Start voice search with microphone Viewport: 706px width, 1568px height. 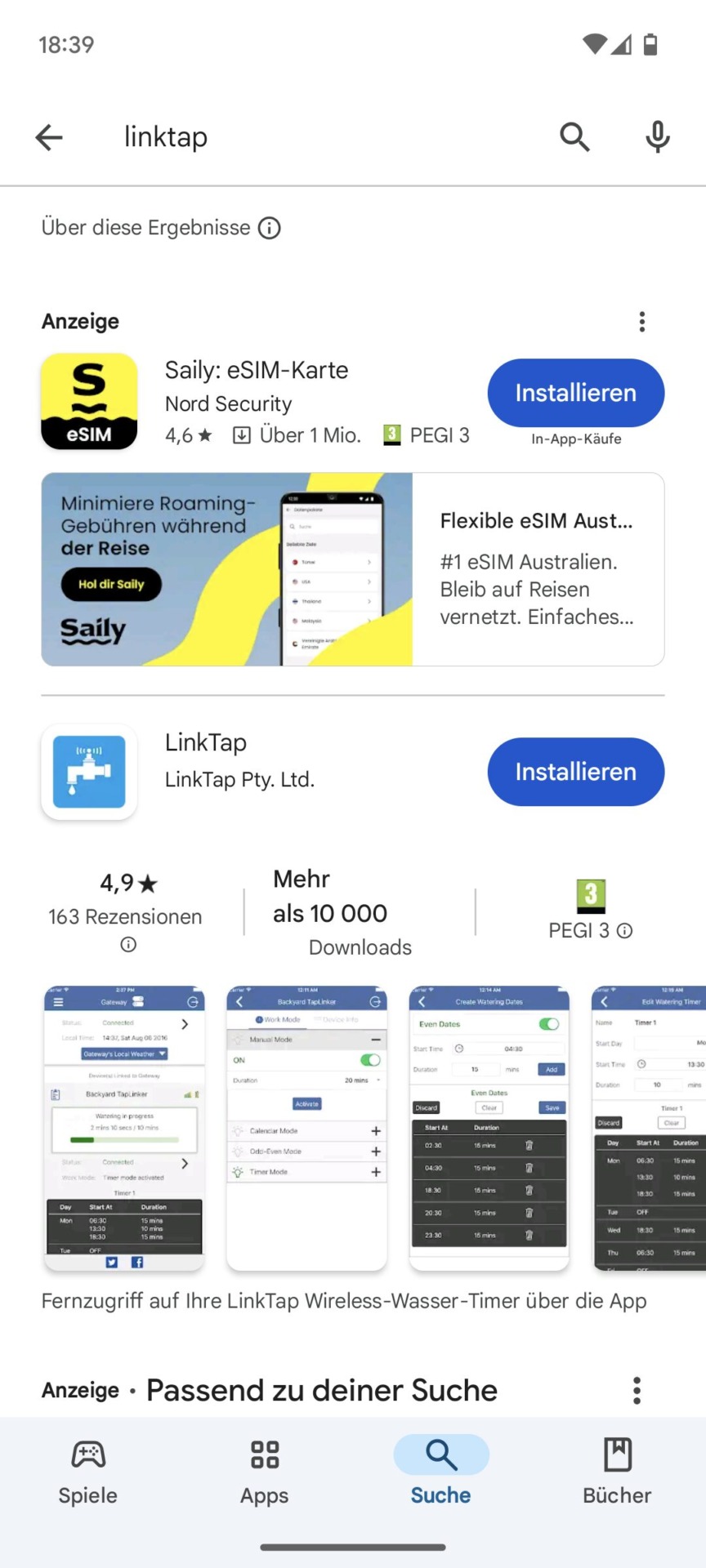(x=657, y=137)
